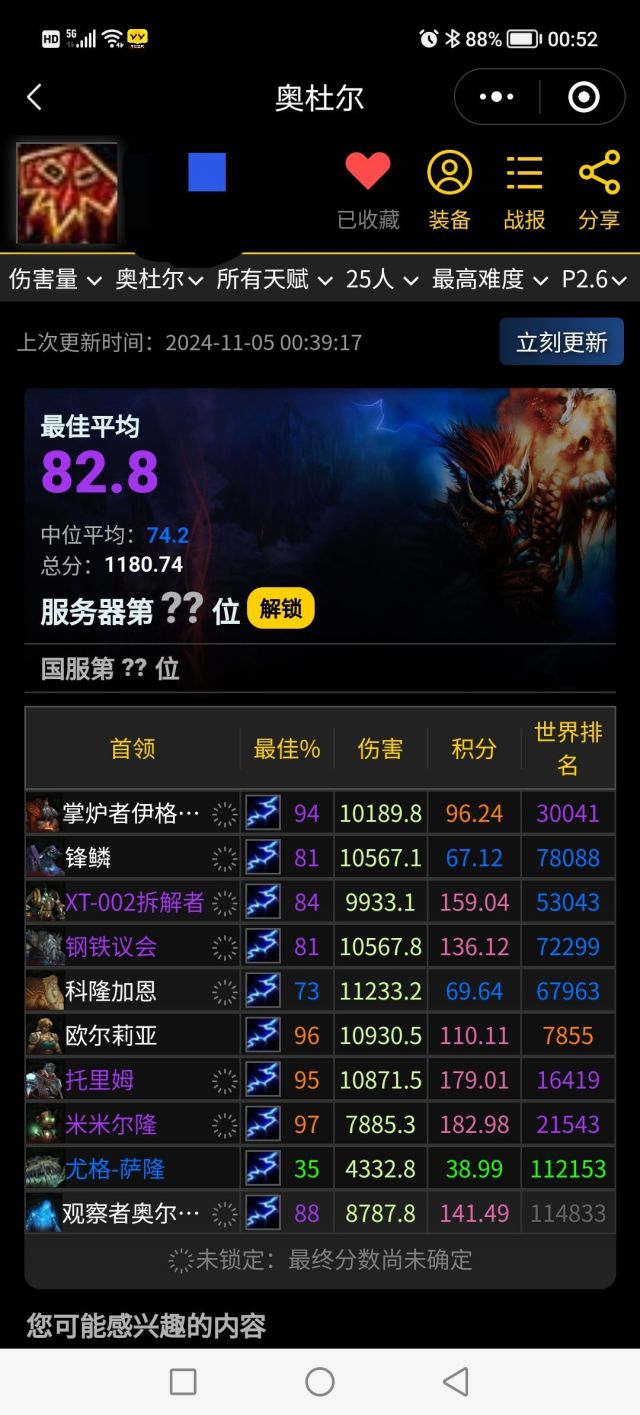Viewport: 640px width, 1415px height.
Task: Close the mini program with circle button
Action: 583,97
